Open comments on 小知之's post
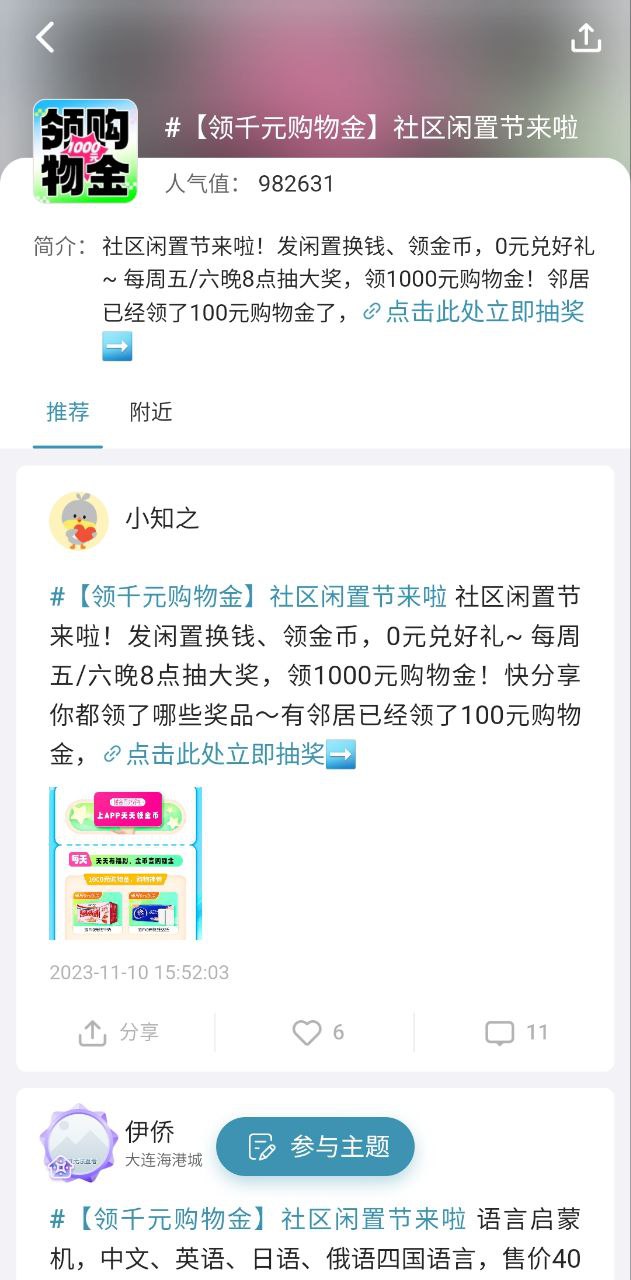This screenshot has height=1280, width=631. click(515, 1032)
